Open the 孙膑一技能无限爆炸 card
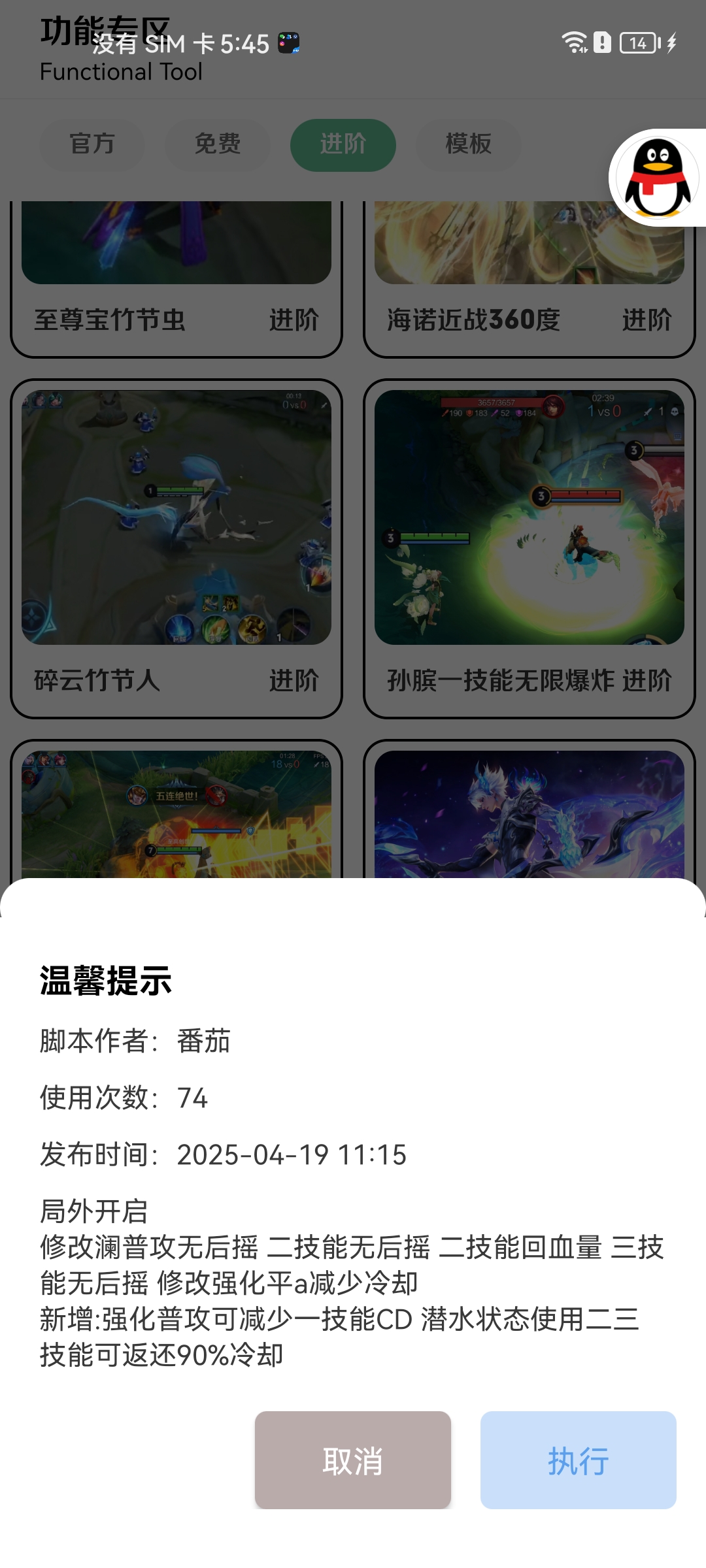The image size is (706, 1568). 529,549
